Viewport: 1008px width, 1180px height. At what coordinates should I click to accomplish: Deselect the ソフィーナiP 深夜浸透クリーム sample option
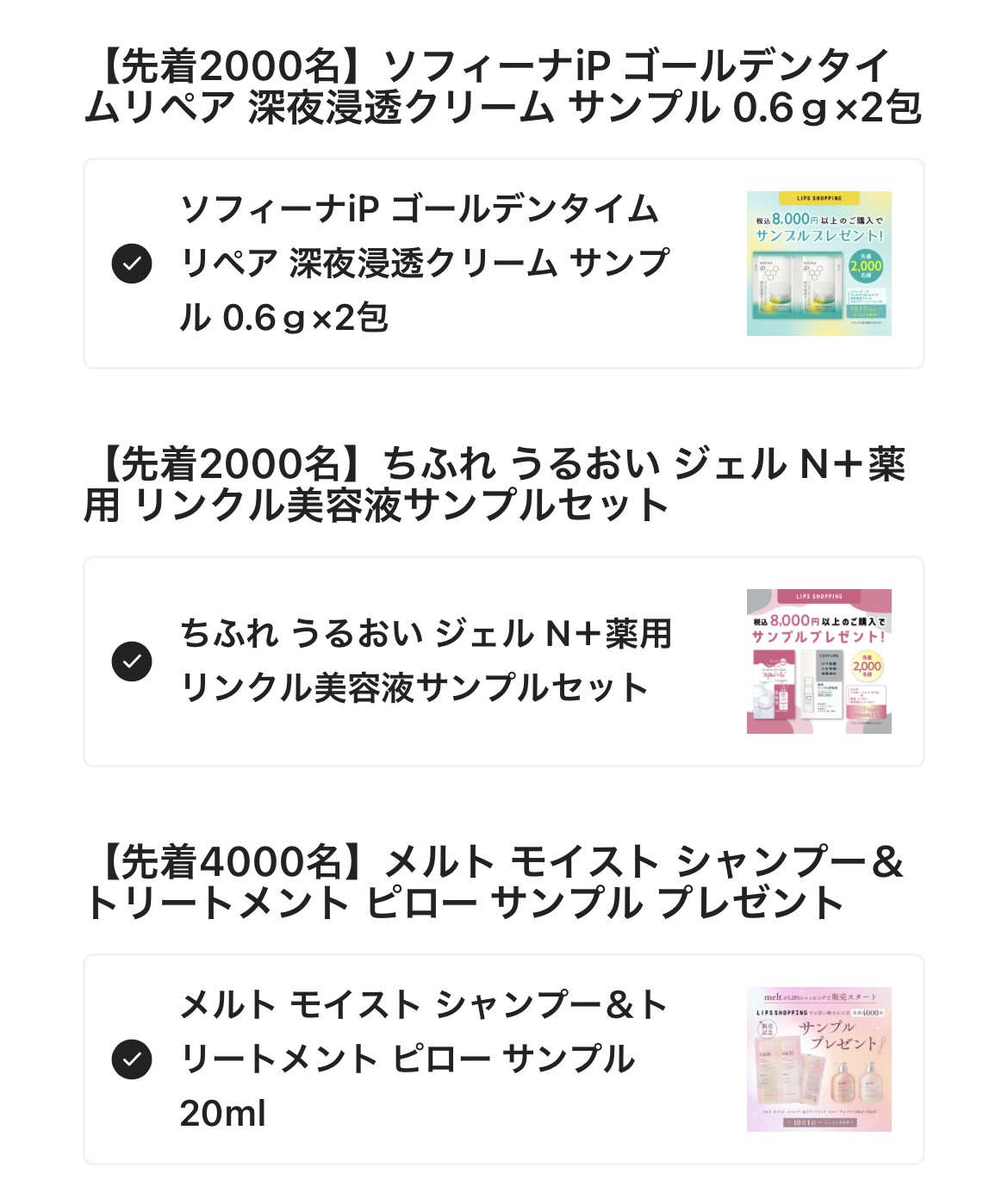pyautogui.click(x=132, y=264)
